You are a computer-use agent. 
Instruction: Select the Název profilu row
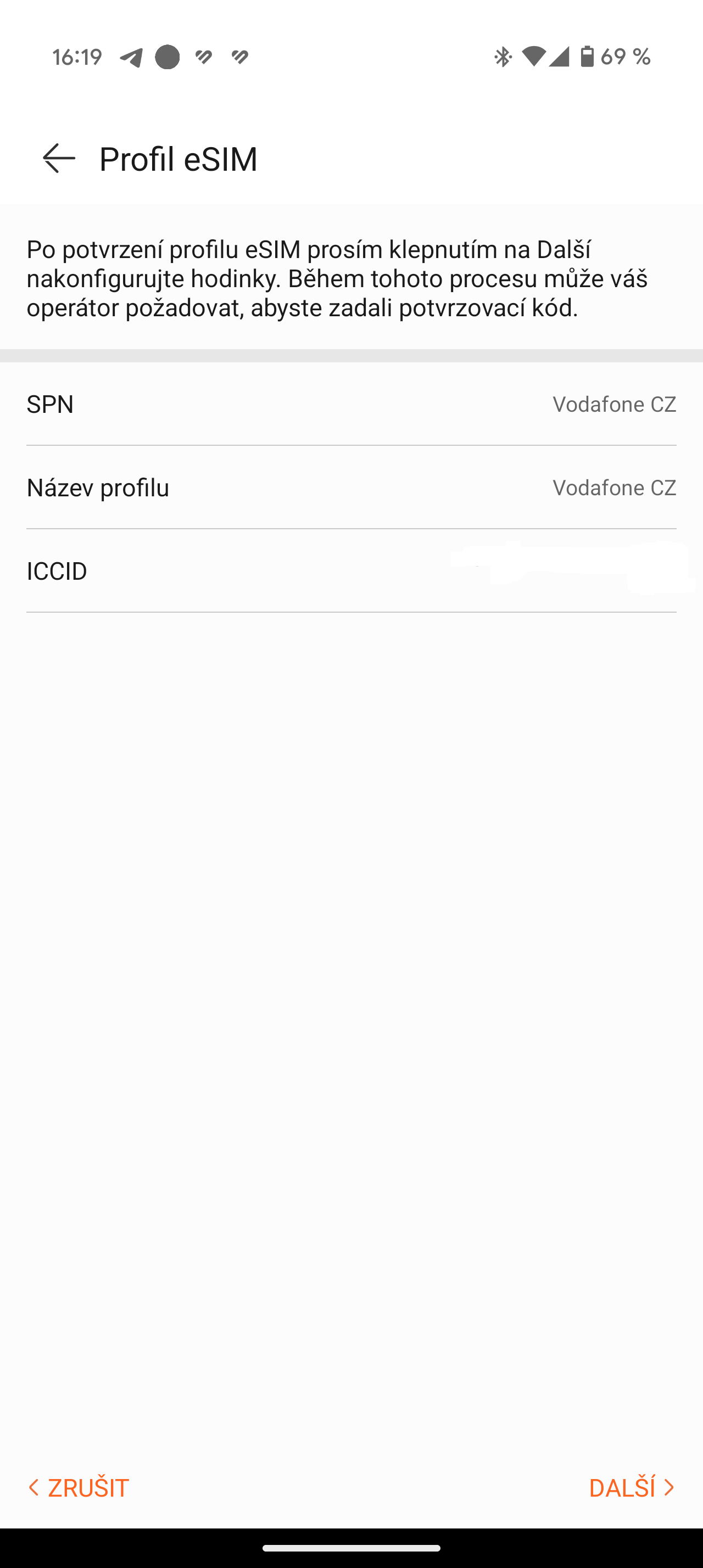(352, 487)
